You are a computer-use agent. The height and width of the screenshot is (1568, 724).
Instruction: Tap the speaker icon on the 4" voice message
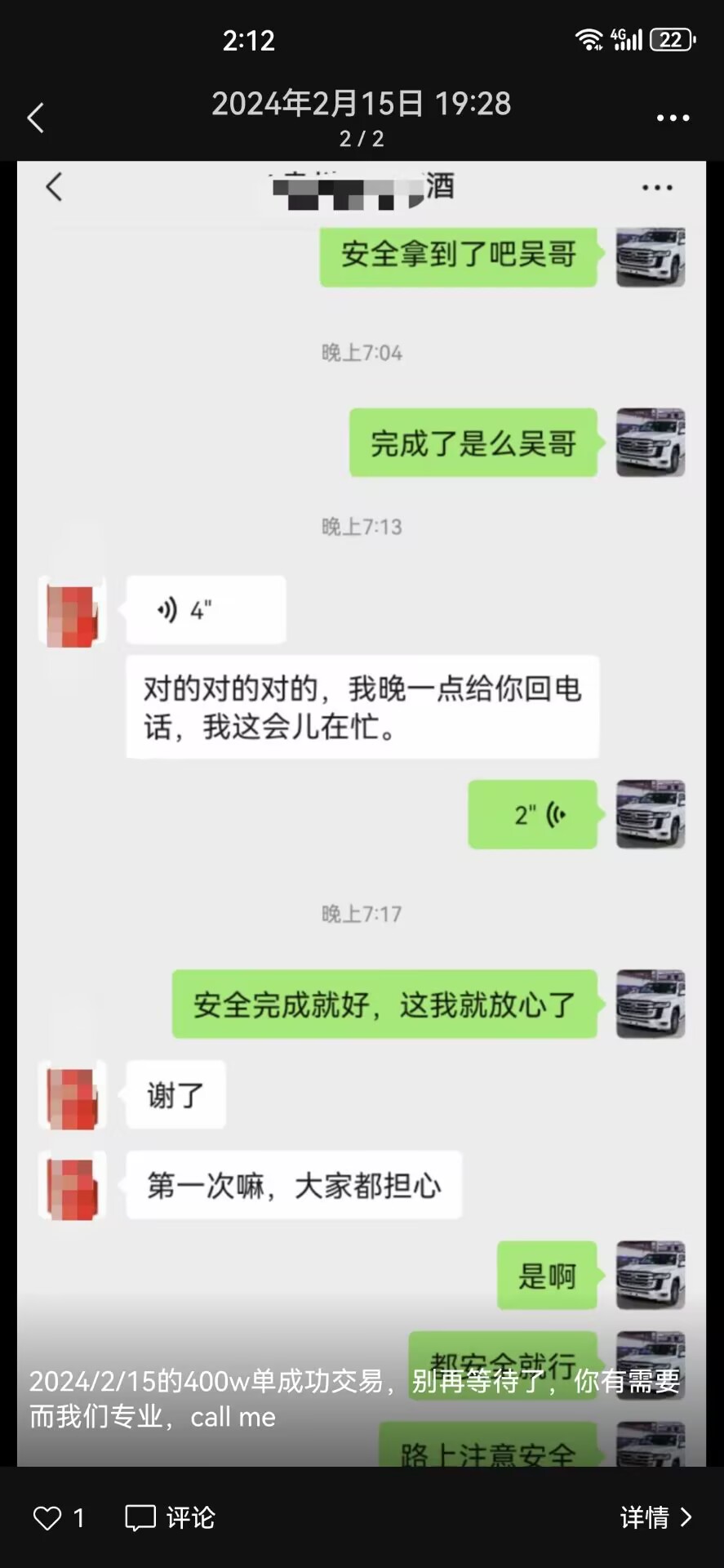click(169, 609)
